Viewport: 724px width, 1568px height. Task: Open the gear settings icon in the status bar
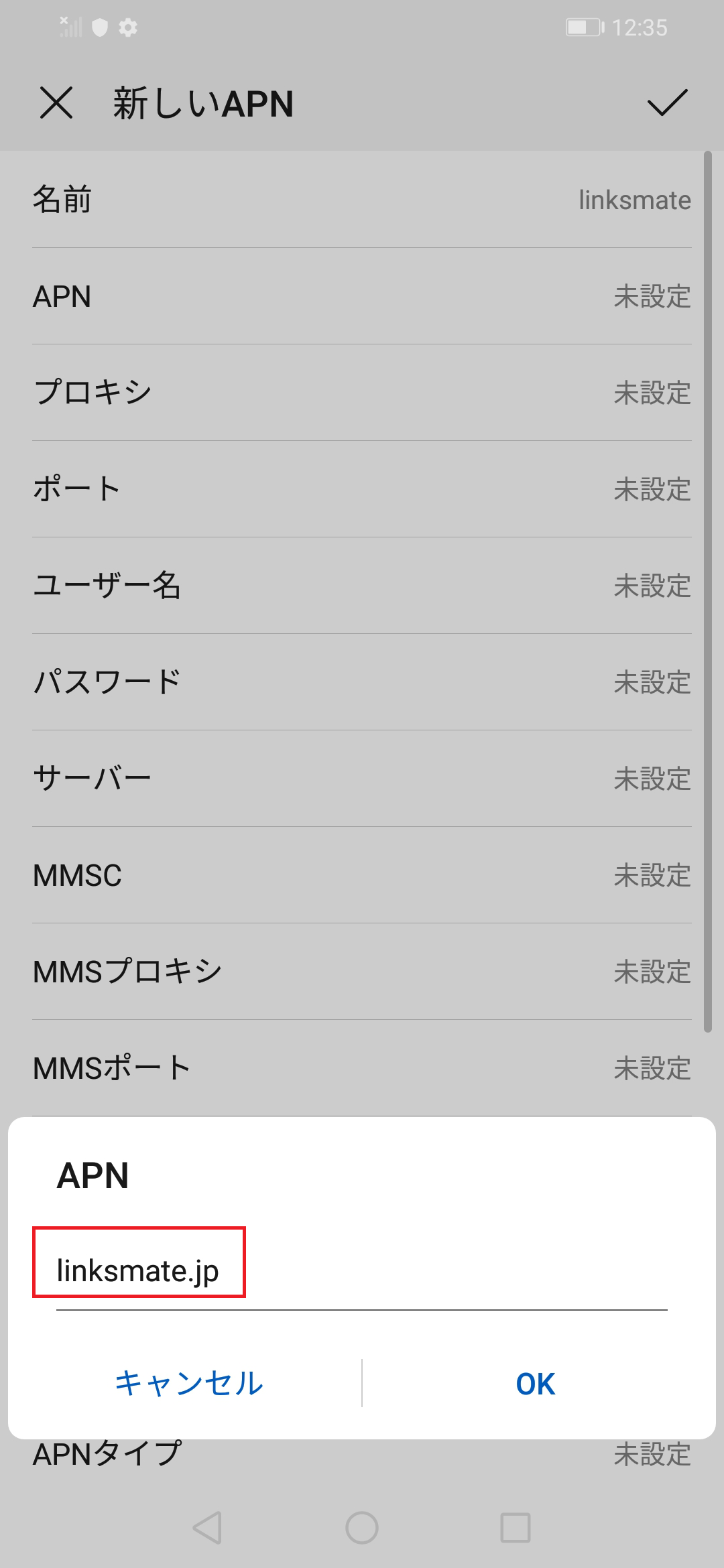127,28
